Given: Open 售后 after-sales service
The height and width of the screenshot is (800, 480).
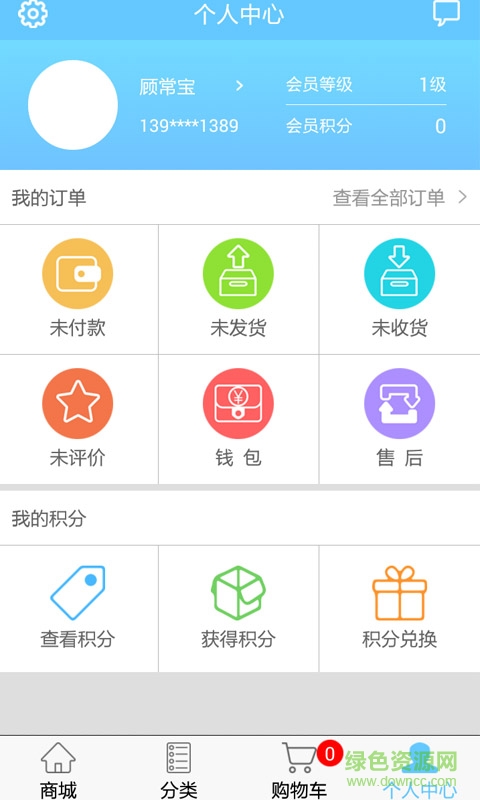Looking at the screenshot, I should click(399, 419).
